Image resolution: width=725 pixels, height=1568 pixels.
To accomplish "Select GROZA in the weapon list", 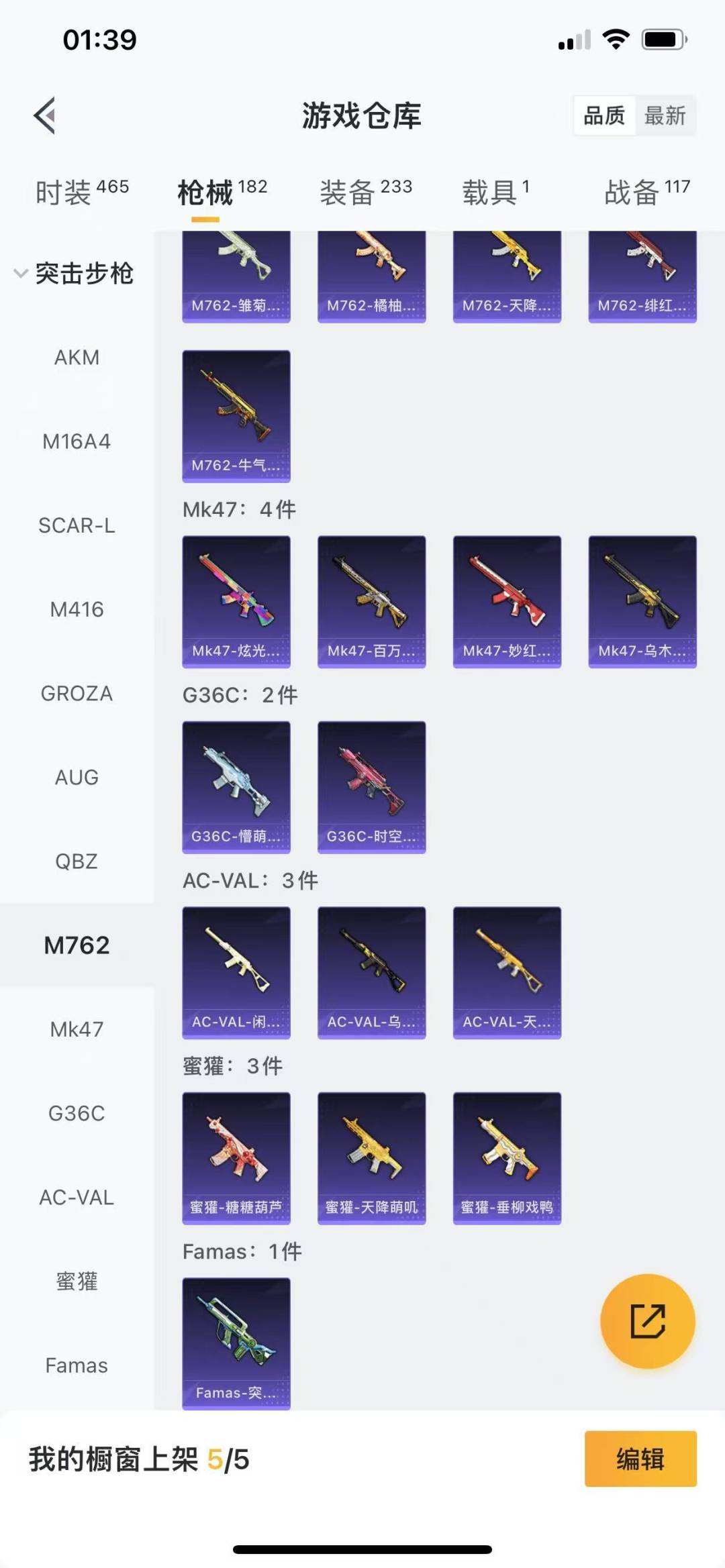I will (x=77, y=693).
